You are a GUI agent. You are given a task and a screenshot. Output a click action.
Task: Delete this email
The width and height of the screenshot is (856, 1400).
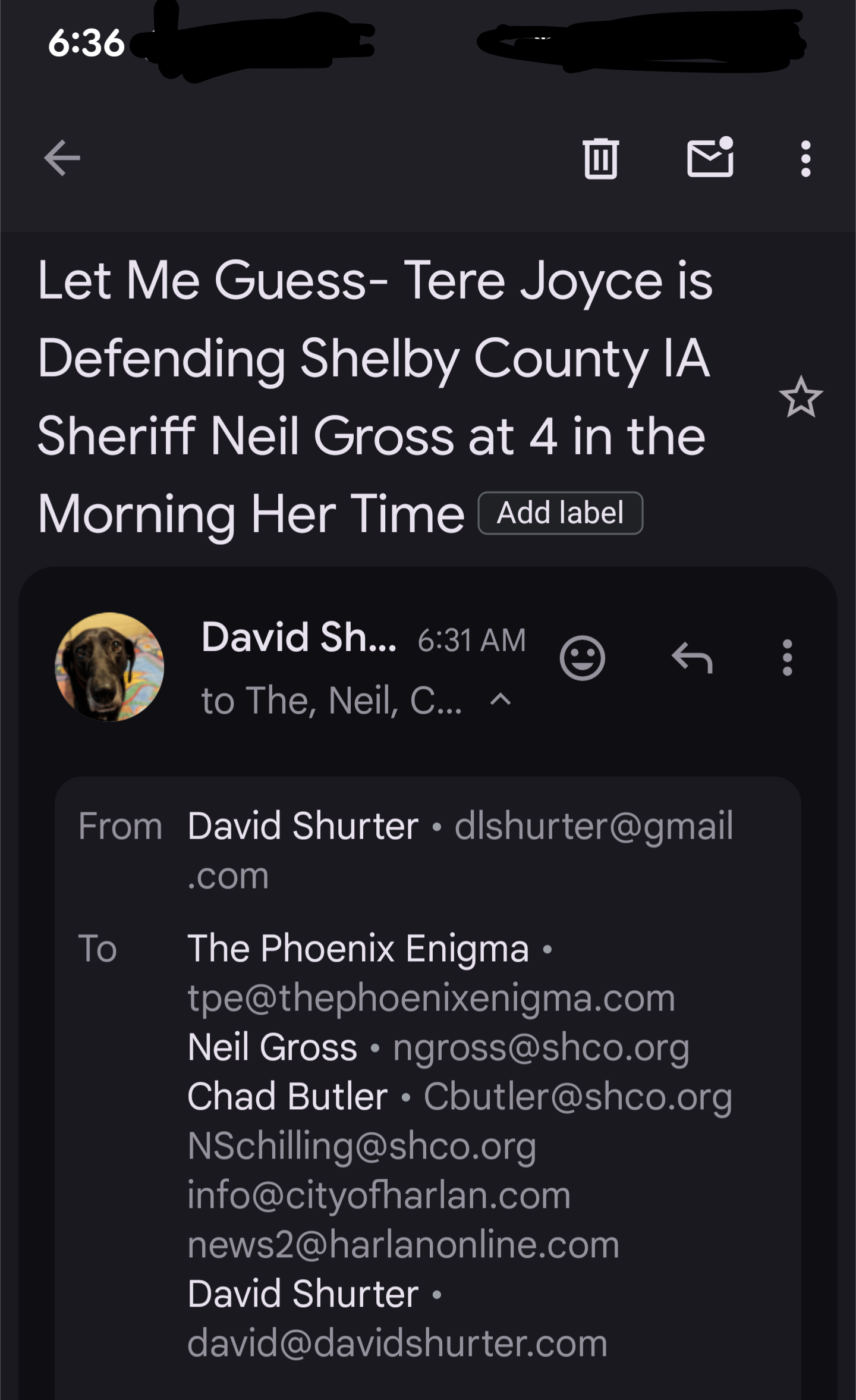coord(600,158)
